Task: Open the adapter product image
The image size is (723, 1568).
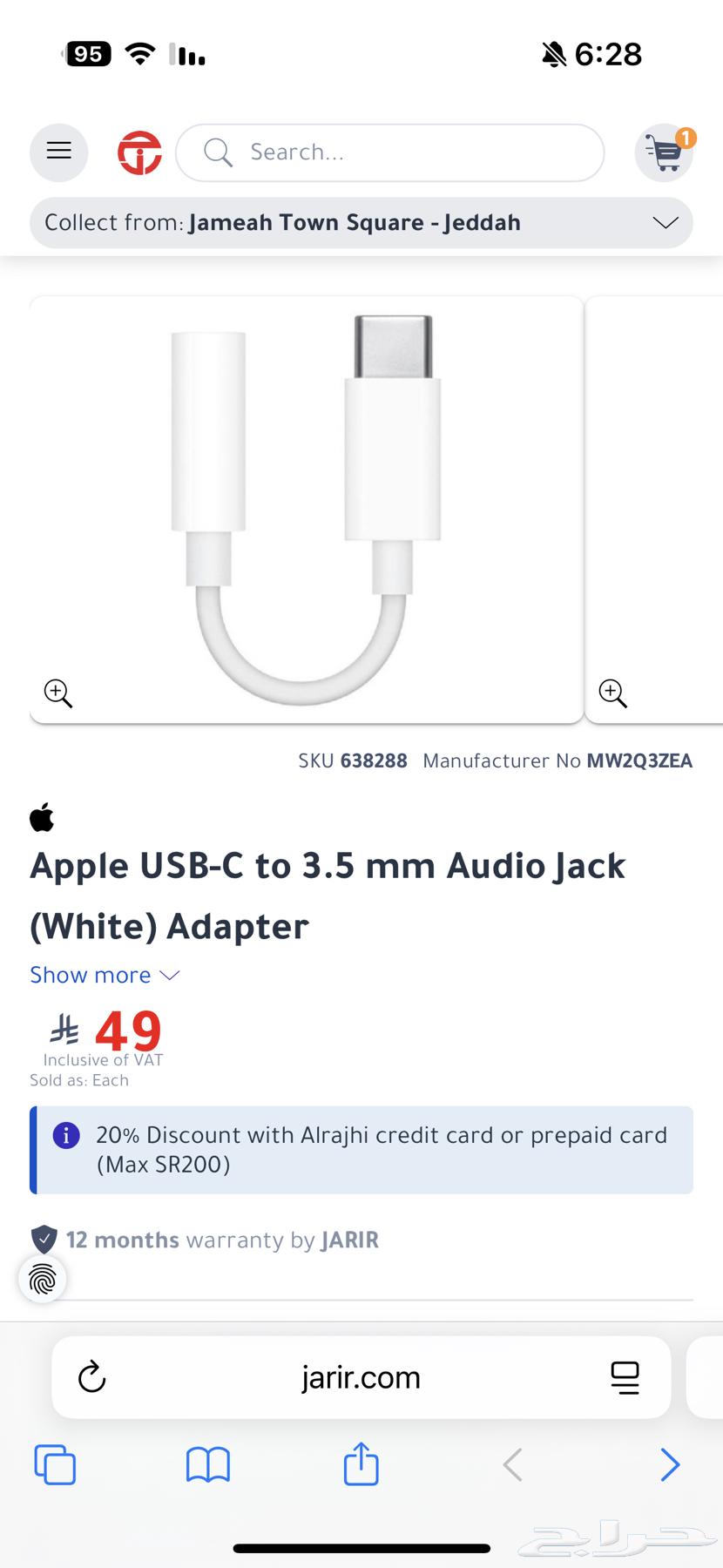Action: point(306,509)
